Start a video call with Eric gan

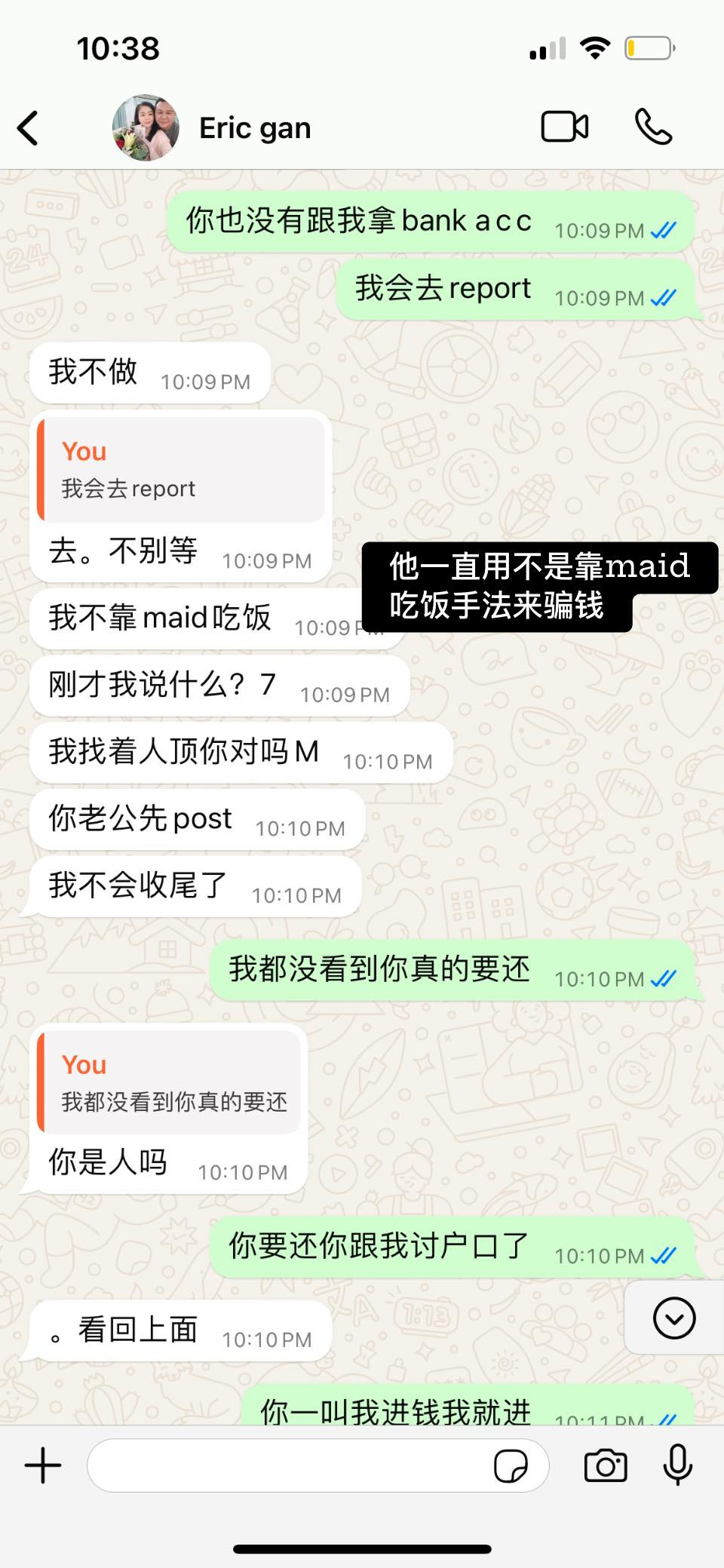pos(564,127)
